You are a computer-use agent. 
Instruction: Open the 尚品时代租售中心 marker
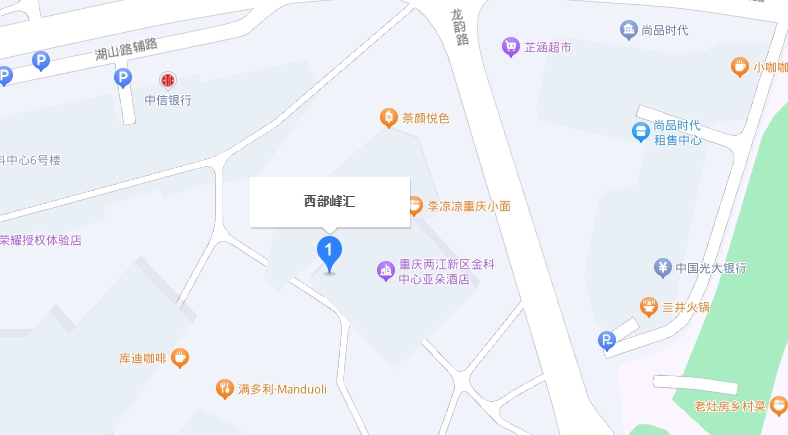[x=640, y=131]
